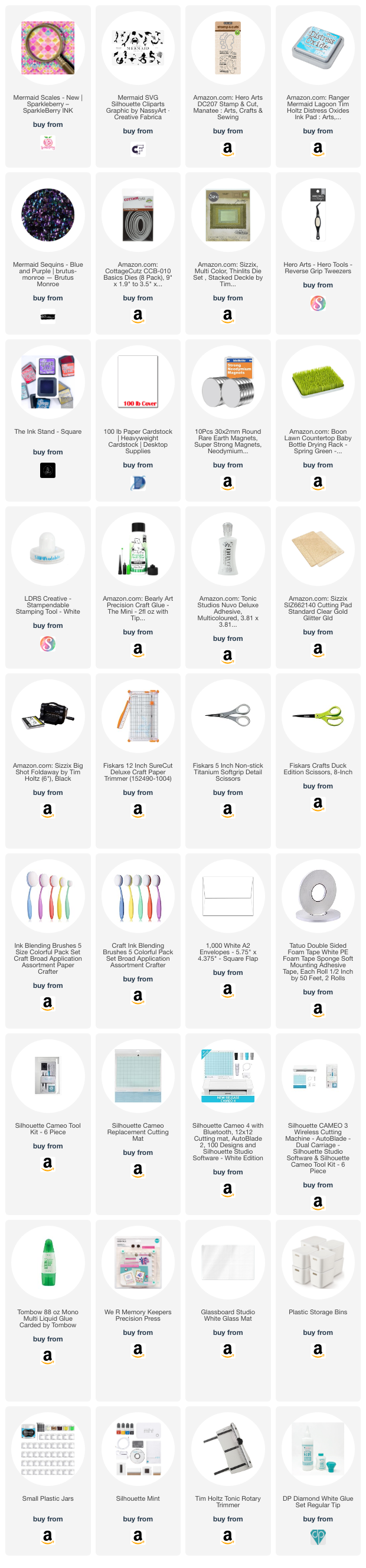Open the 10Pcs Round Rare Earth Magnets product
The image size is (366, 1568).
(228, 420)
